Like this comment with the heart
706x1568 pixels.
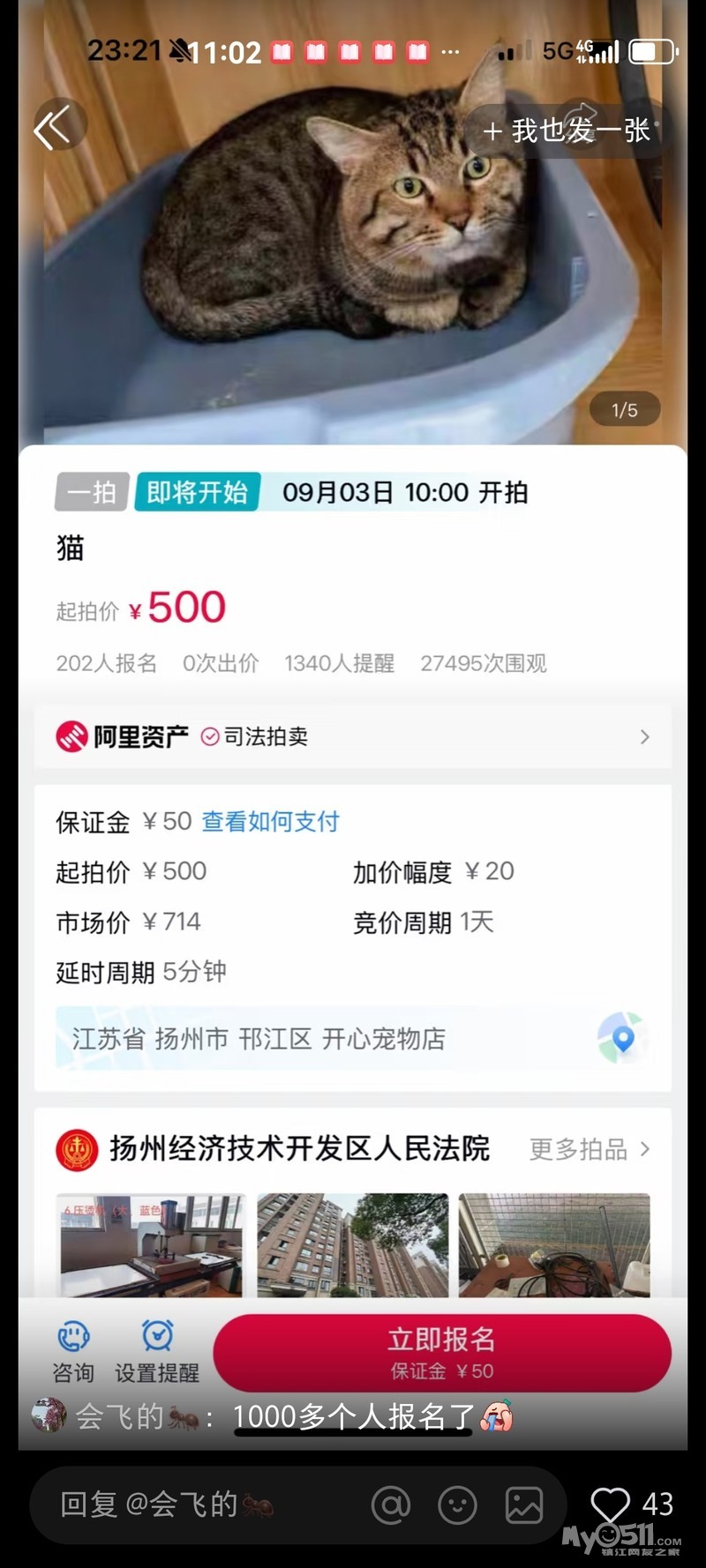pos(610,1504)
